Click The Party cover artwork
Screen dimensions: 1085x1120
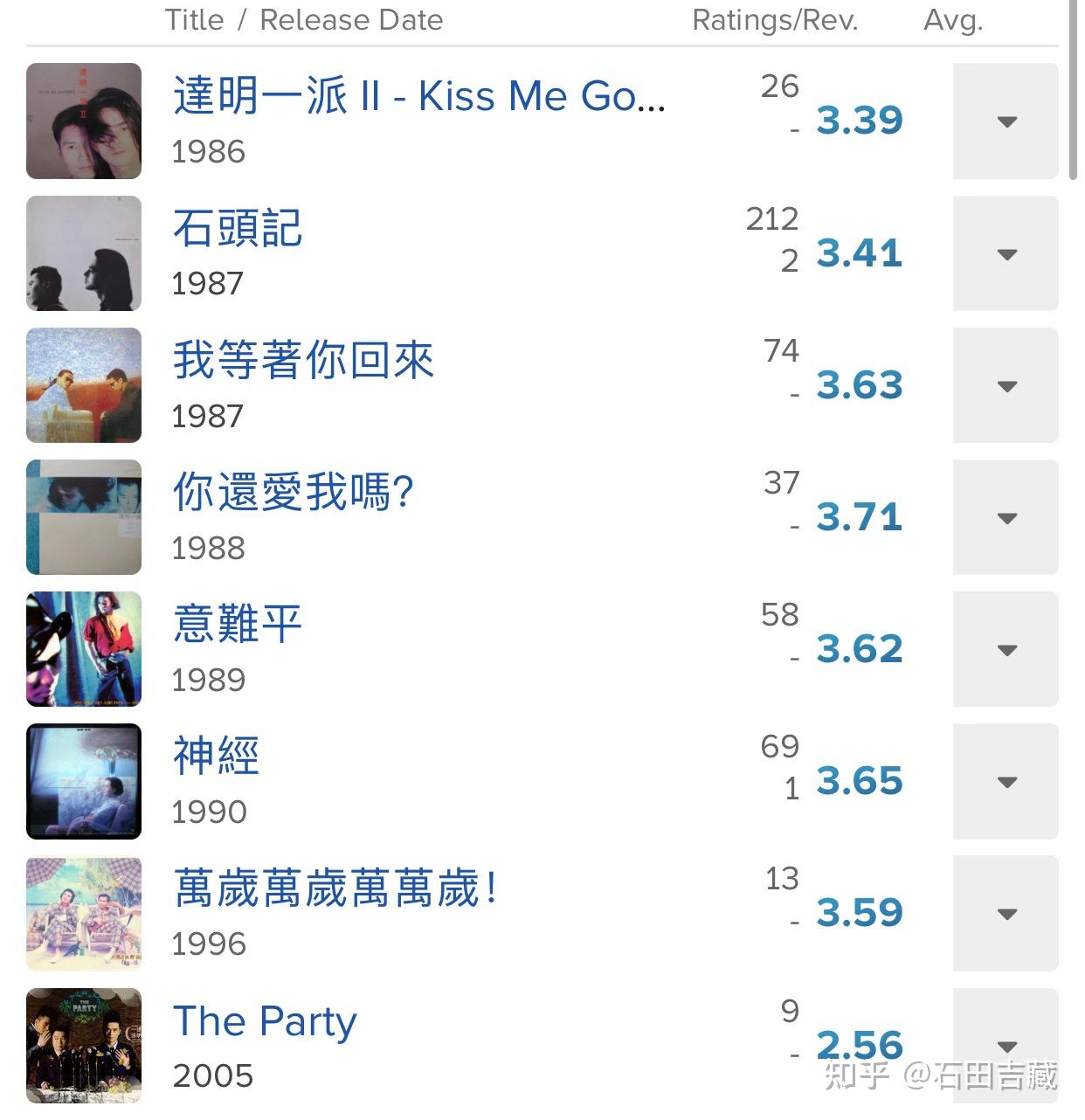83,1045
